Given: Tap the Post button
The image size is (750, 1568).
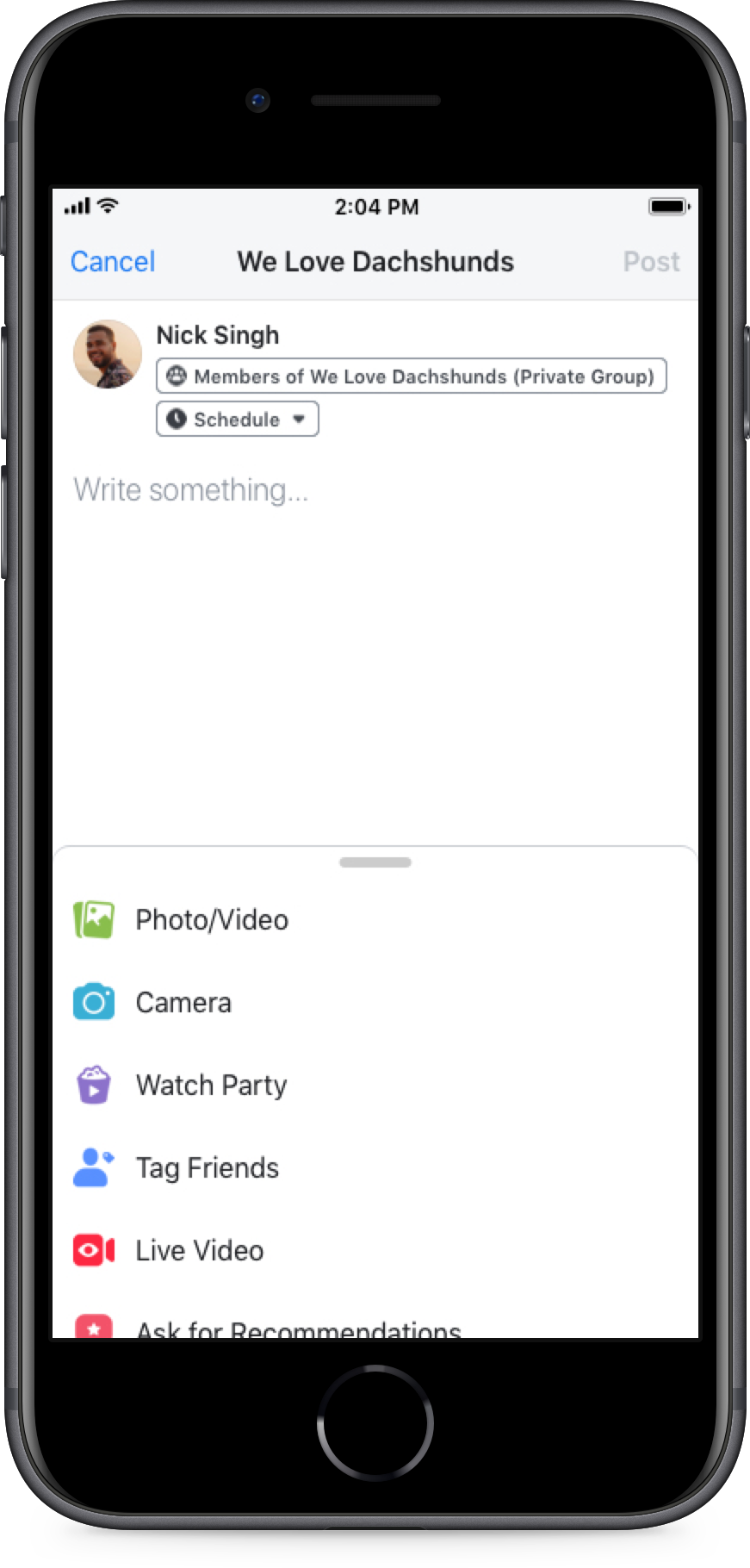Looking at the screenshot, I should click(x=651, y=261).
